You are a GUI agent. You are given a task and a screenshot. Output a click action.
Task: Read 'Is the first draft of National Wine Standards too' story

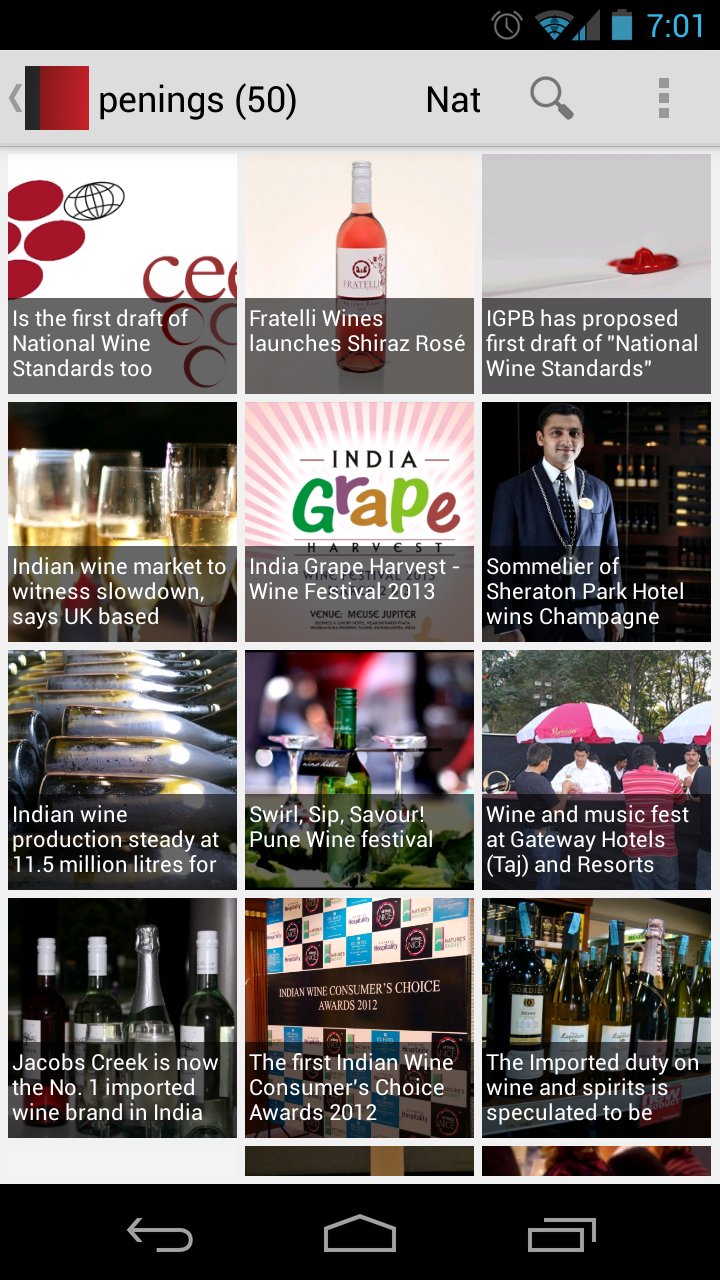[x=122, y=273]
